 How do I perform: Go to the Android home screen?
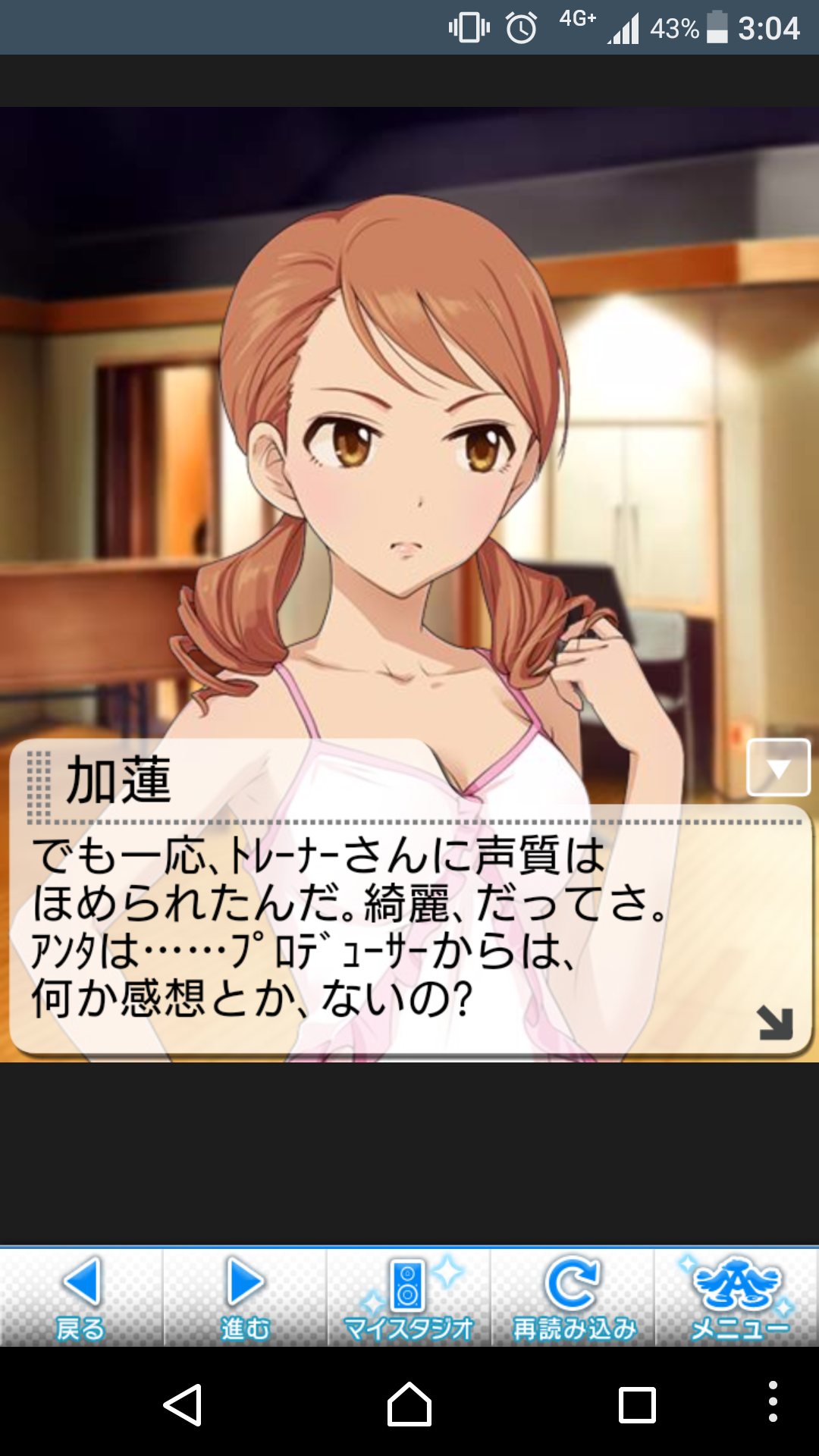tap(409, 1404)
